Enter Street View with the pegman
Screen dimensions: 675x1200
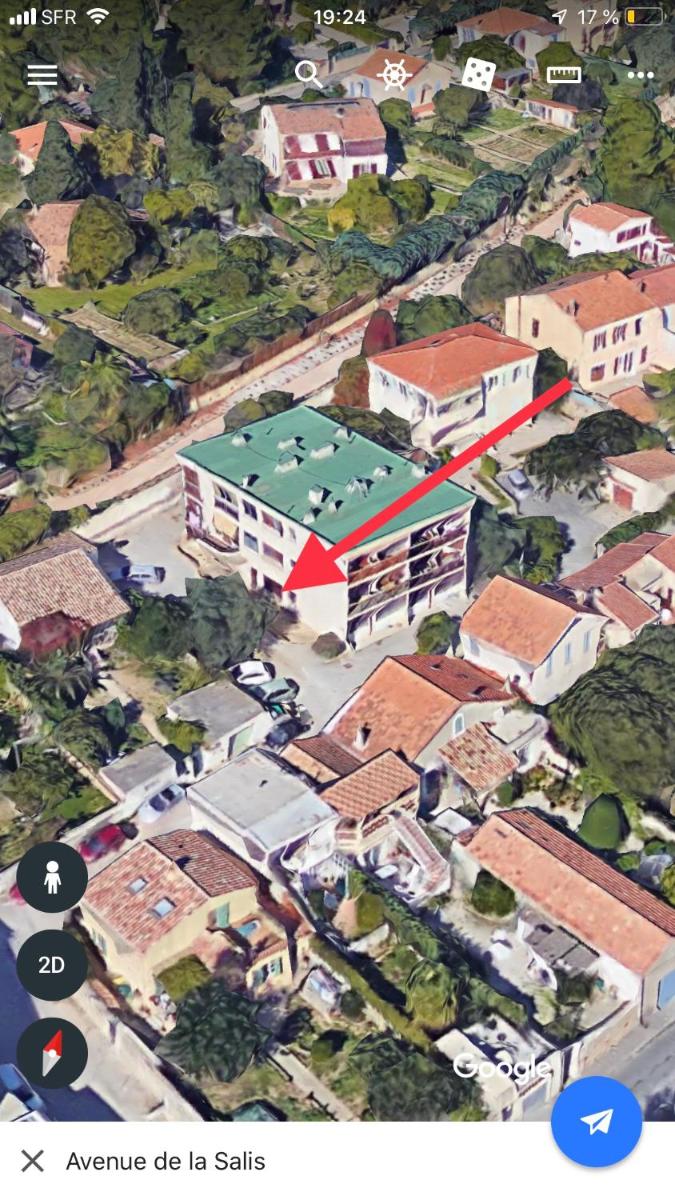[52, 877]
